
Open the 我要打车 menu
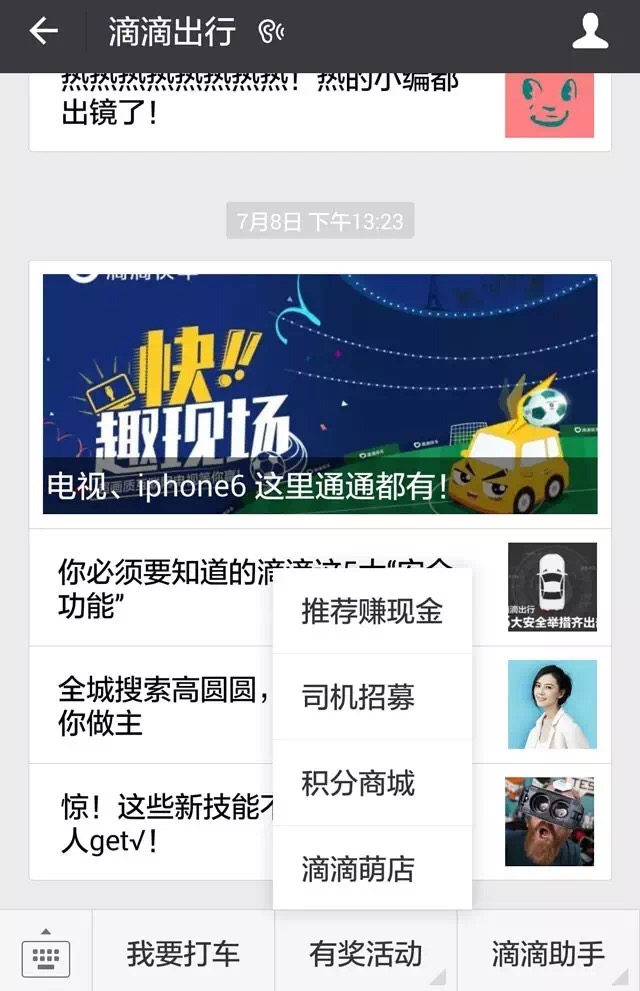183,953
